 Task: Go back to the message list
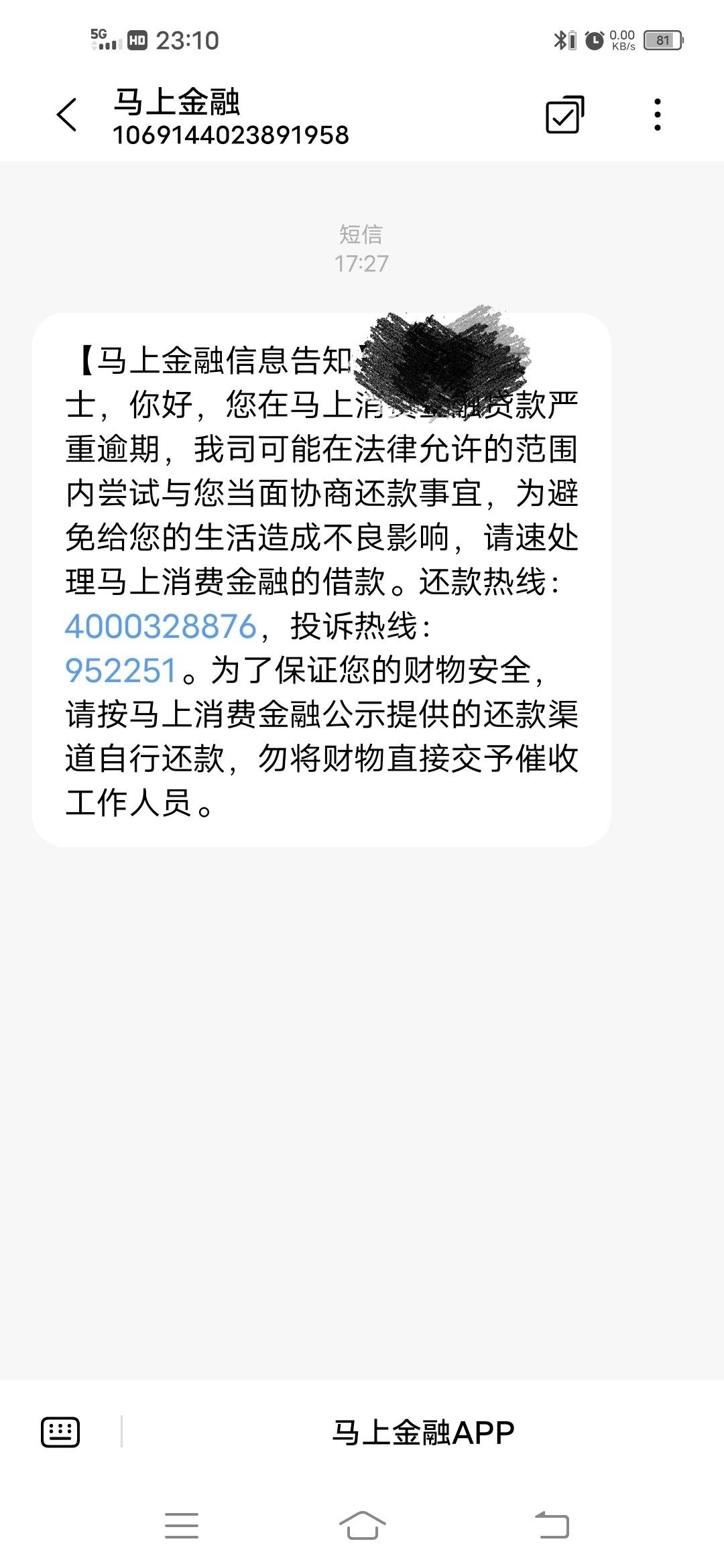(67, 115)
